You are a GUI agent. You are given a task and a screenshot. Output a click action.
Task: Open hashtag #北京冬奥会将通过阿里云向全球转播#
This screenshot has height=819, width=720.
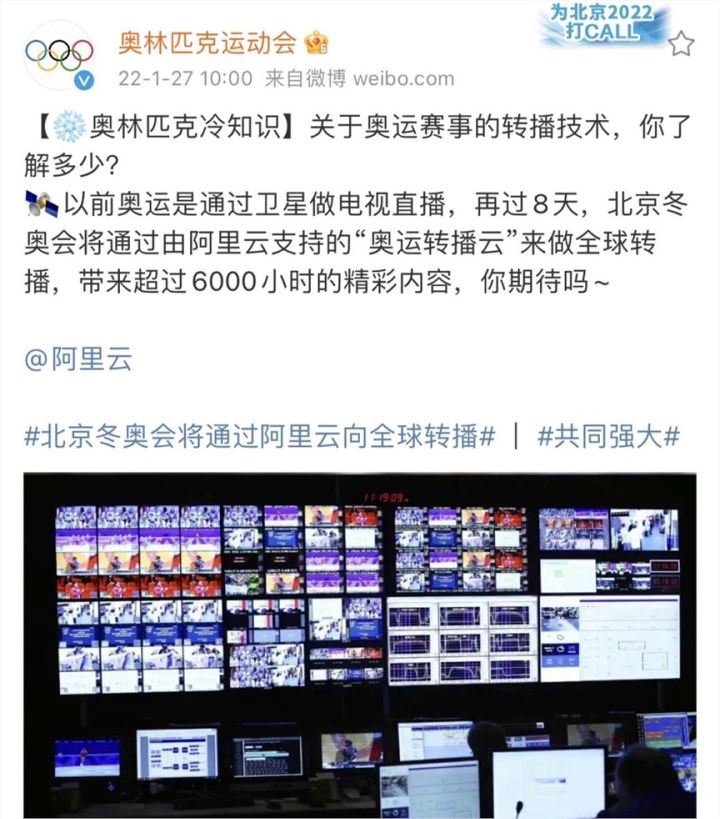pos(260,437)
